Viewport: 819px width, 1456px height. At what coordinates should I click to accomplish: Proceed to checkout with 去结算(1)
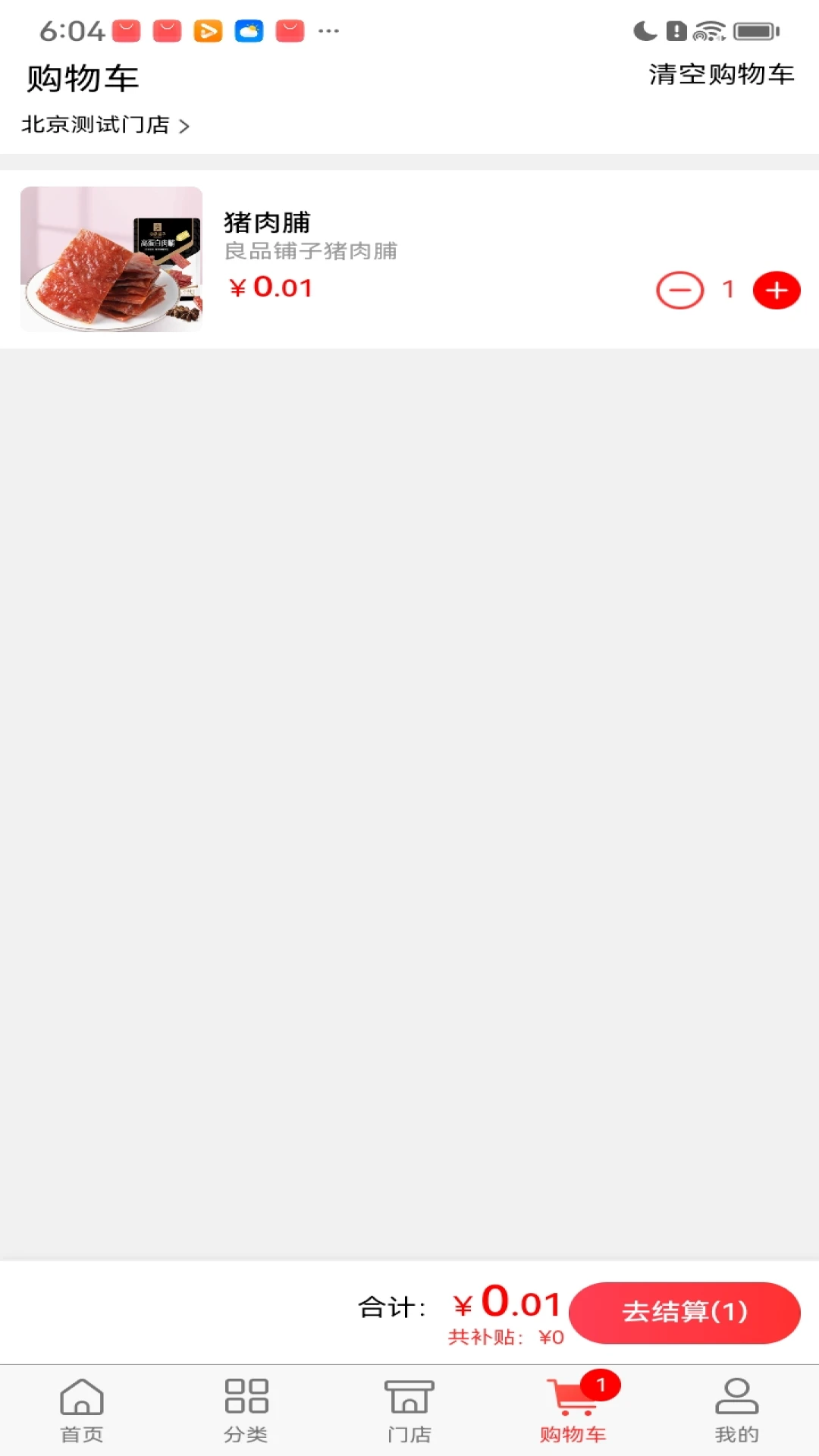pos(684,1312)
